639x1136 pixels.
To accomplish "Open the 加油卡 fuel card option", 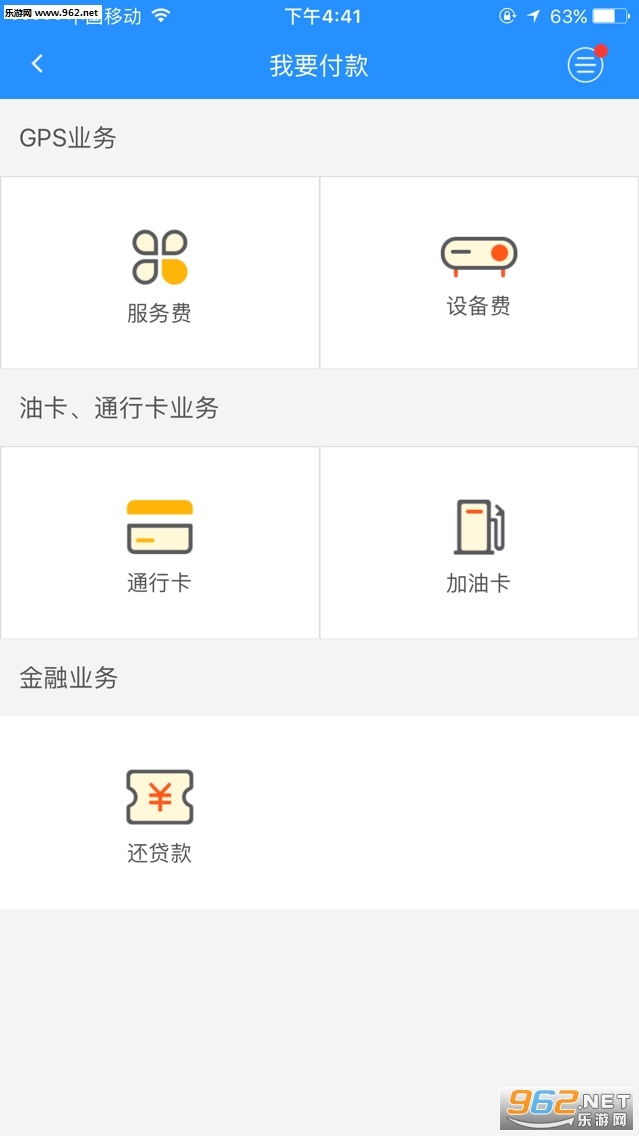I will (x=479, y=543).
